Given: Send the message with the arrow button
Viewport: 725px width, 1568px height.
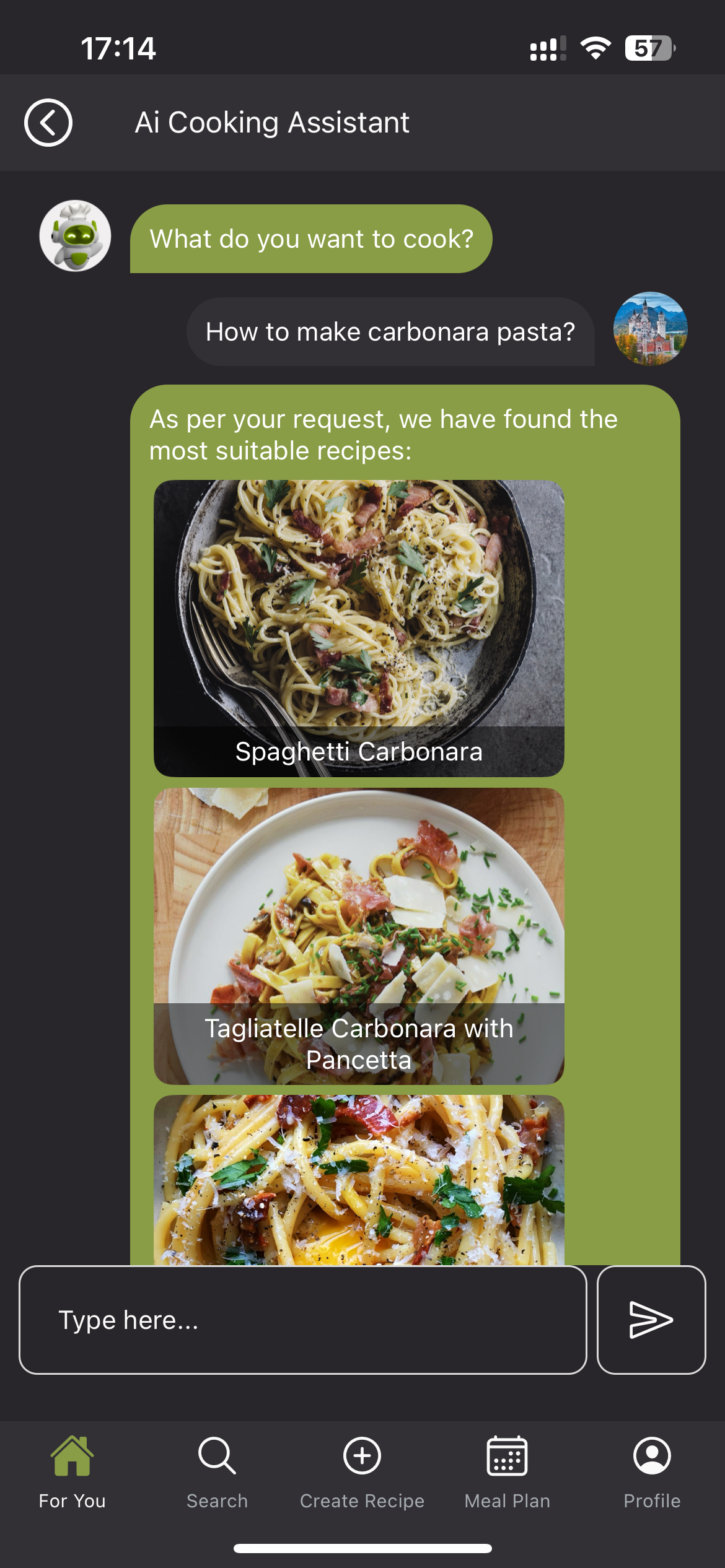Looking at the screenshot, I should 651,1319.
